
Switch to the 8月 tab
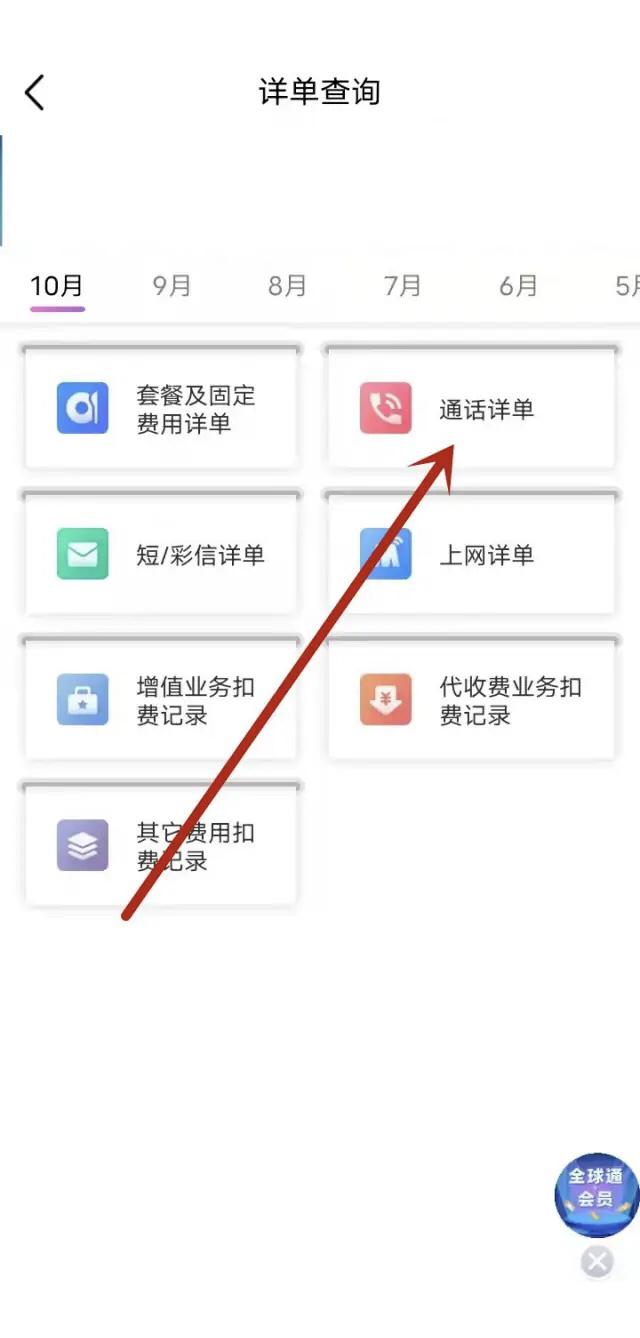pos(287,286)
